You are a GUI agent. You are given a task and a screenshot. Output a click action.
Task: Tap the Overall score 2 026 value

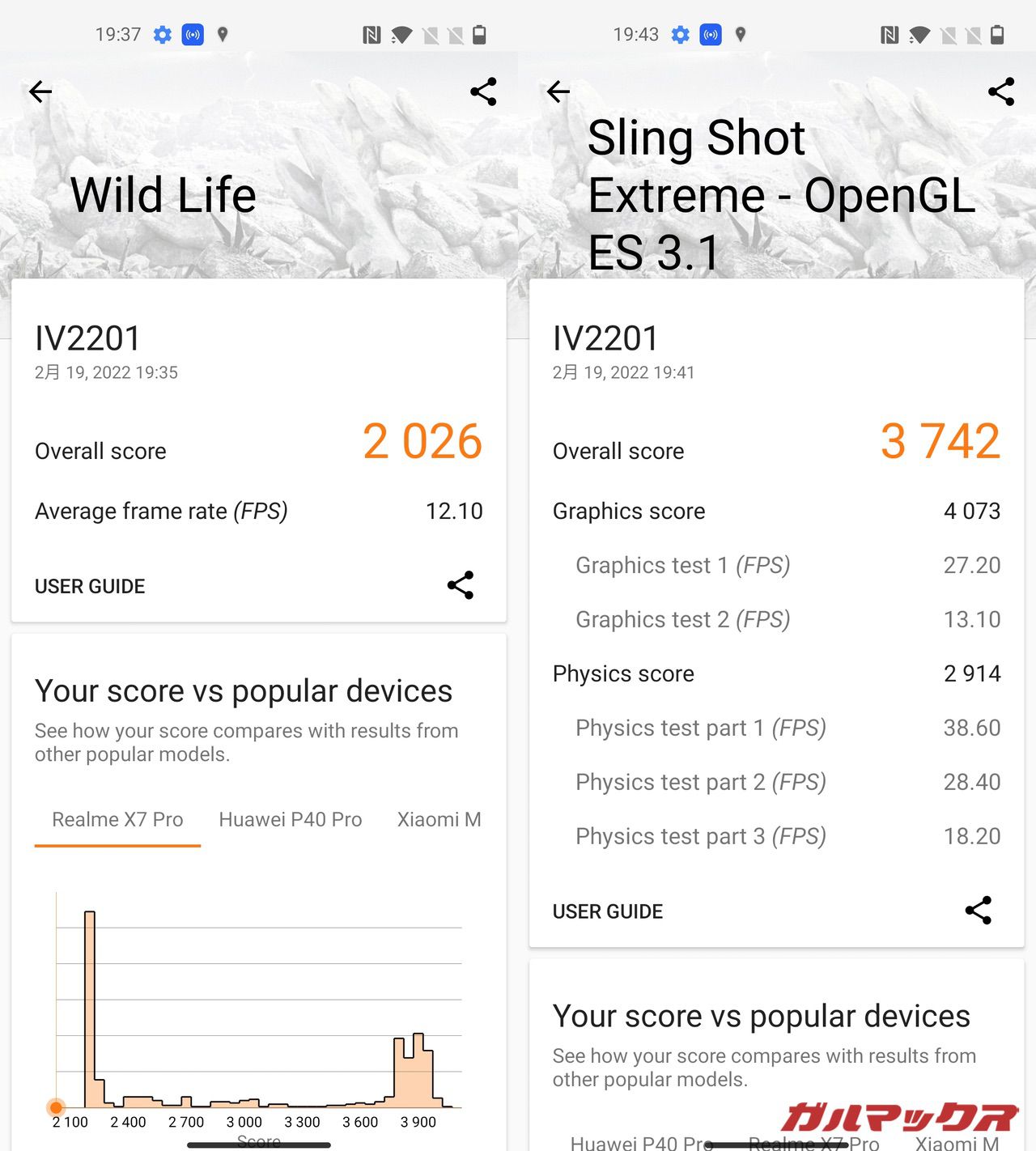422,442
